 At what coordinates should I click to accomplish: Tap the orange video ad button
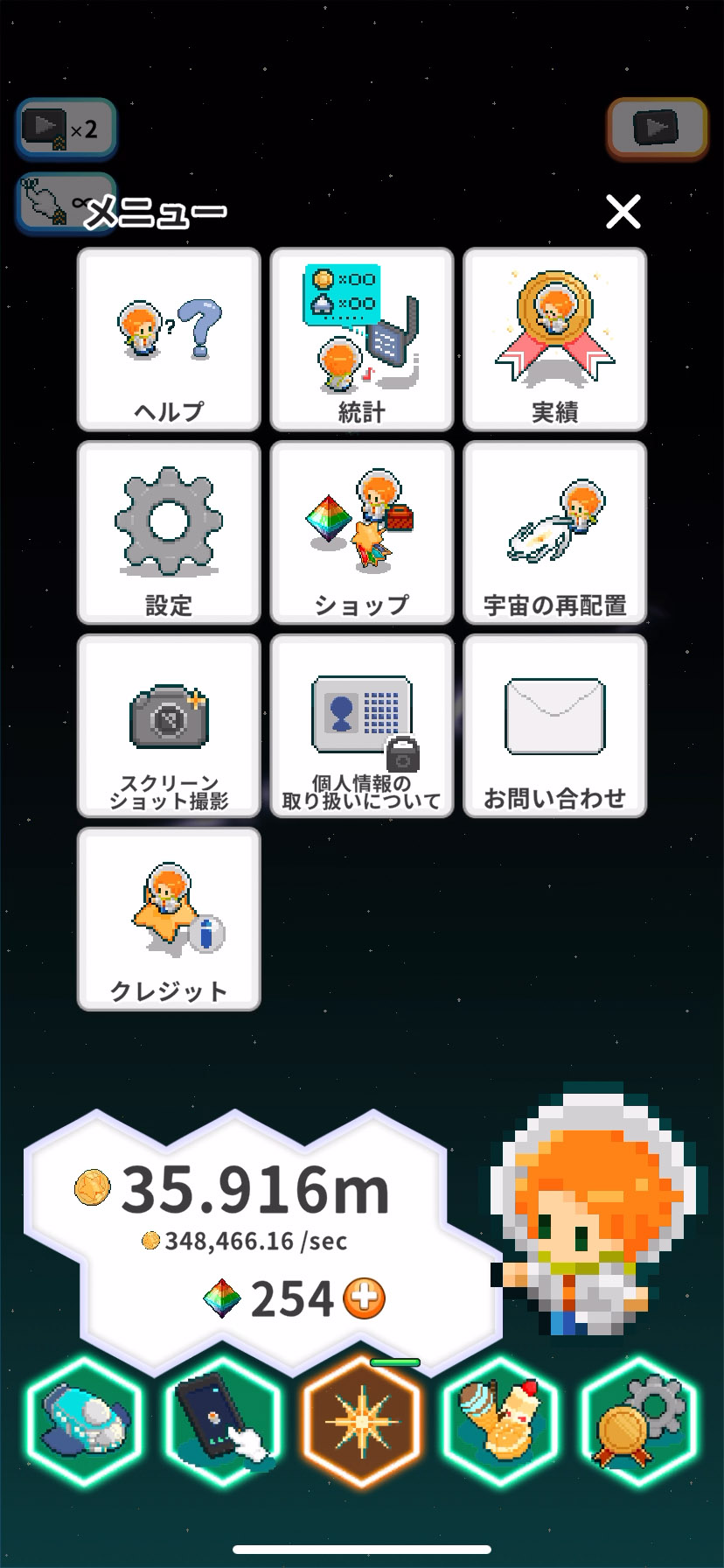(x=657, y=129)
